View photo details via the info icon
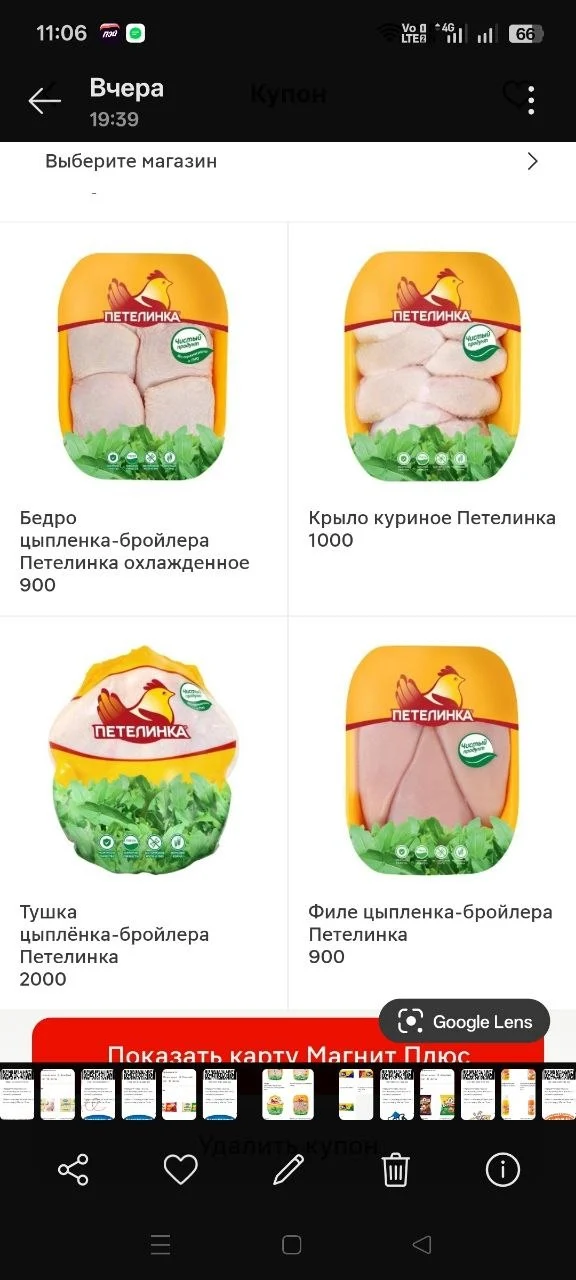The height and width of the screenshot is (1280, 576). (x=502, y=1169)
